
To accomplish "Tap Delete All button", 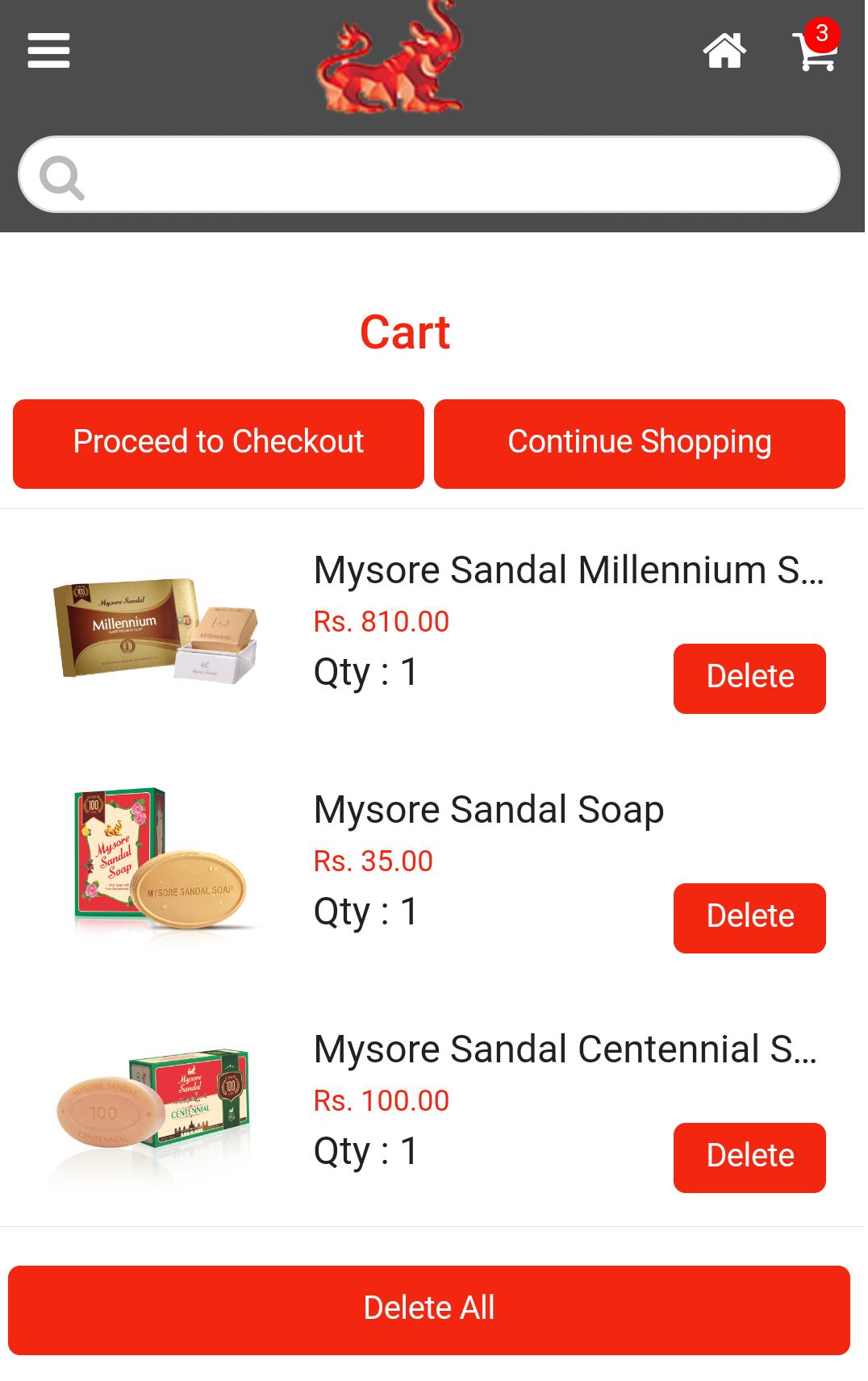I will (429, 1309).
